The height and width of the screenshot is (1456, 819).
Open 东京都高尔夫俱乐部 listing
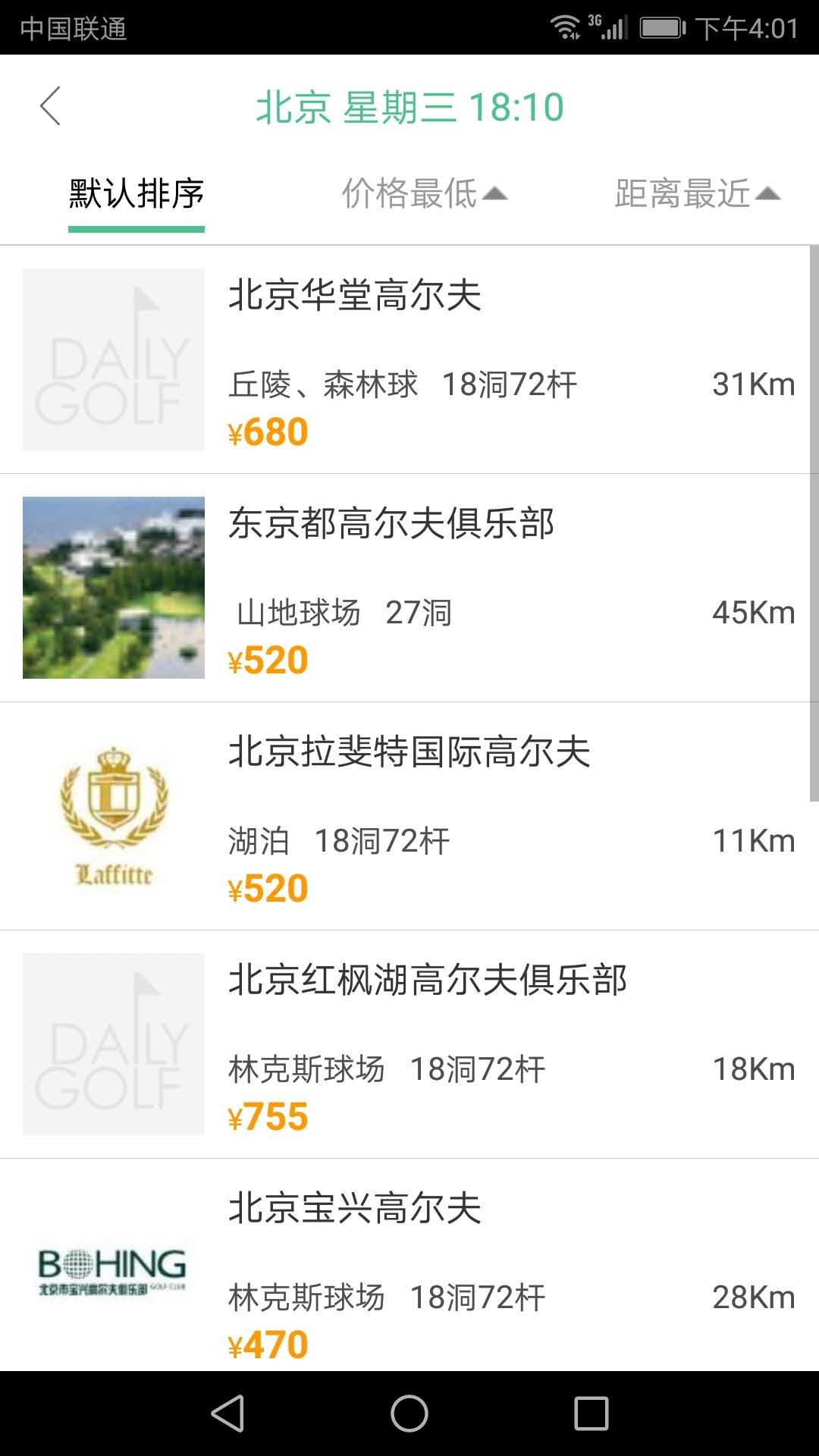[409, 588]
